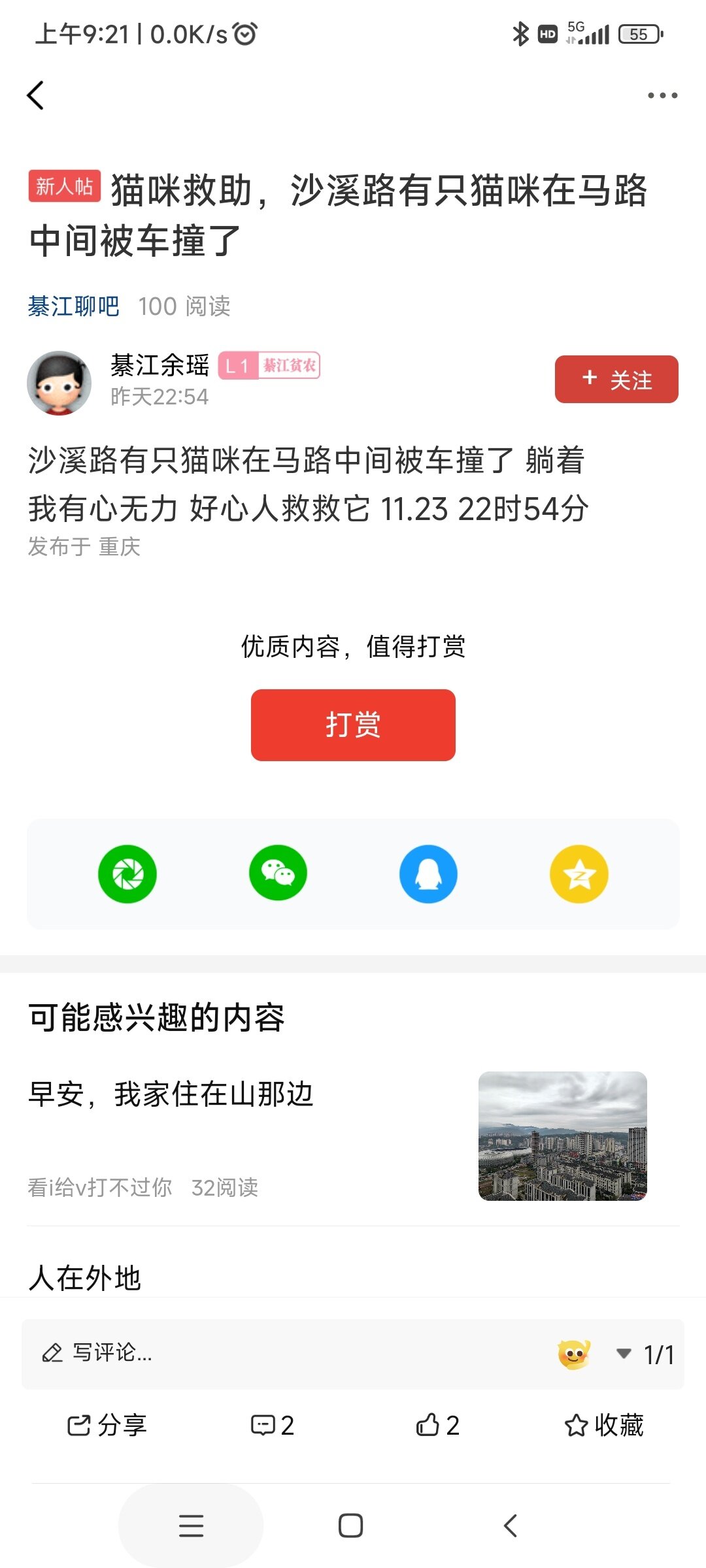
Task: Share post to Qzone
Action: tap(579, 874)
